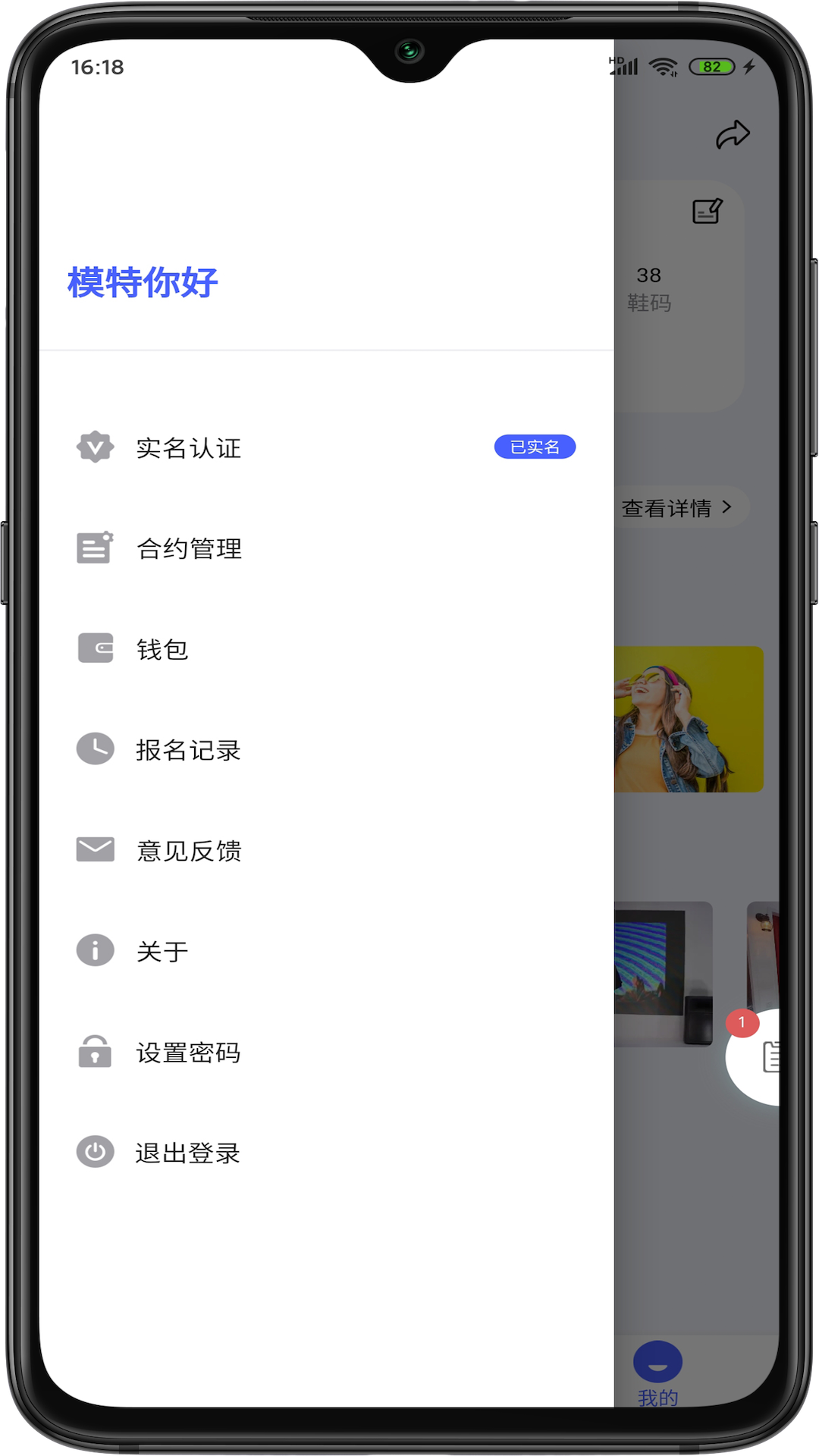Click the 退出登录 power icon
Screen dimensions: 819x1456
pos(94,1153)
